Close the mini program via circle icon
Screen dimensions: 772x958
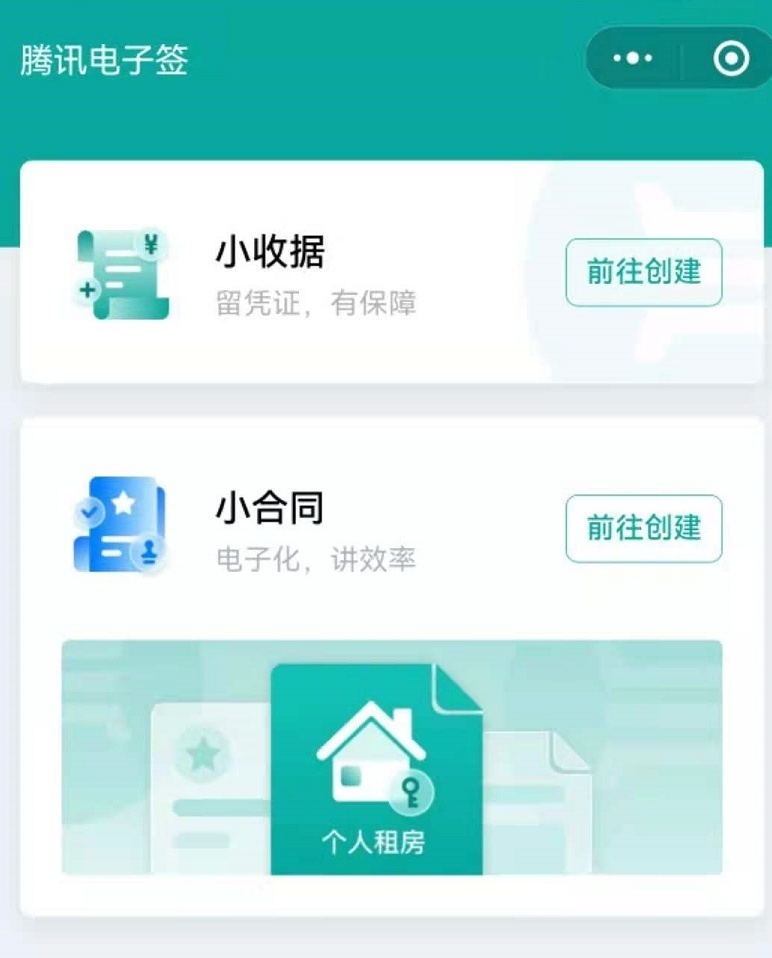[731, 59]
